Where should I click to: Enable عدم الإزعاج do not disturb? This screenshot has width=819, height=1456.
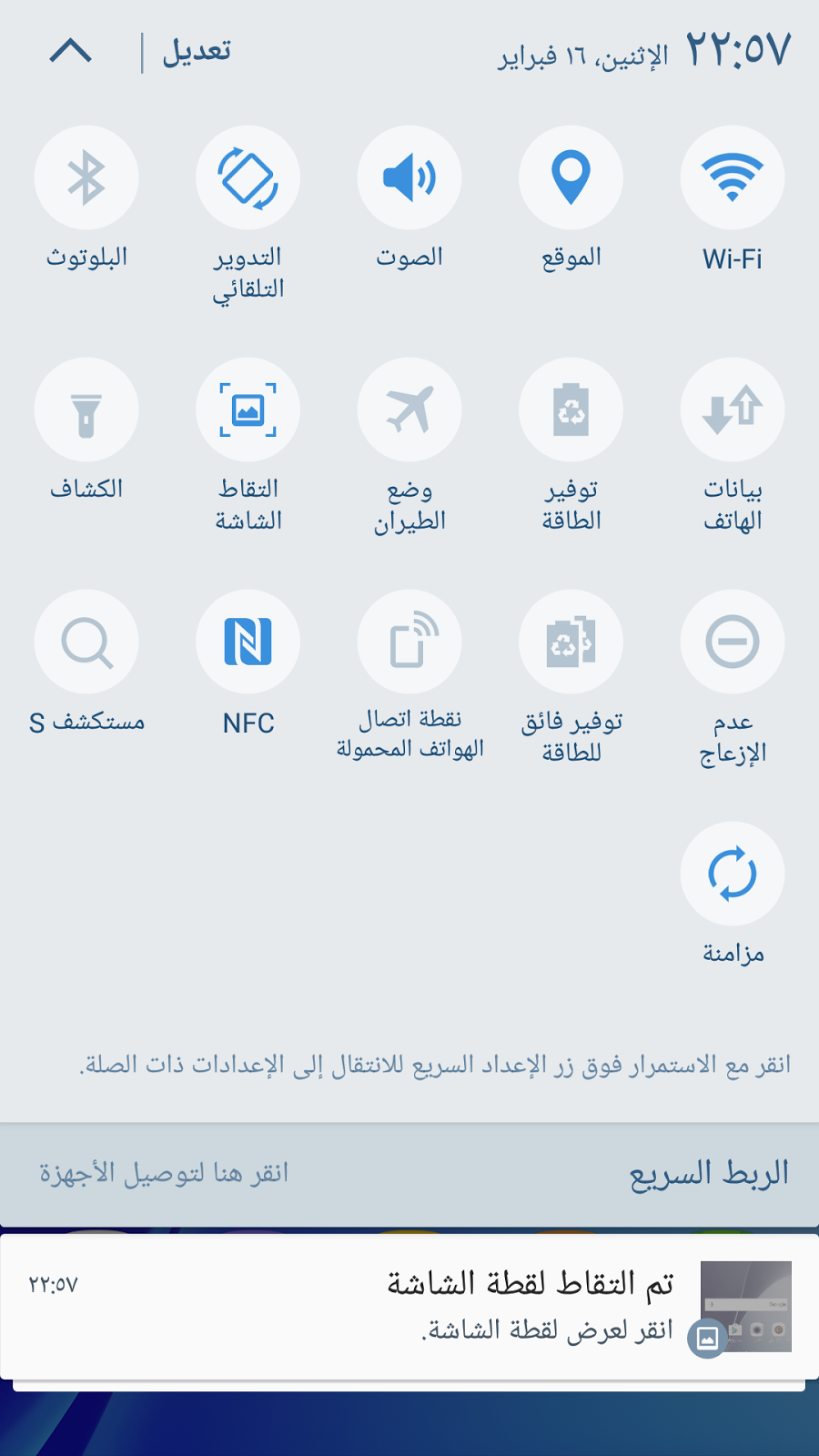coord(733,642)
